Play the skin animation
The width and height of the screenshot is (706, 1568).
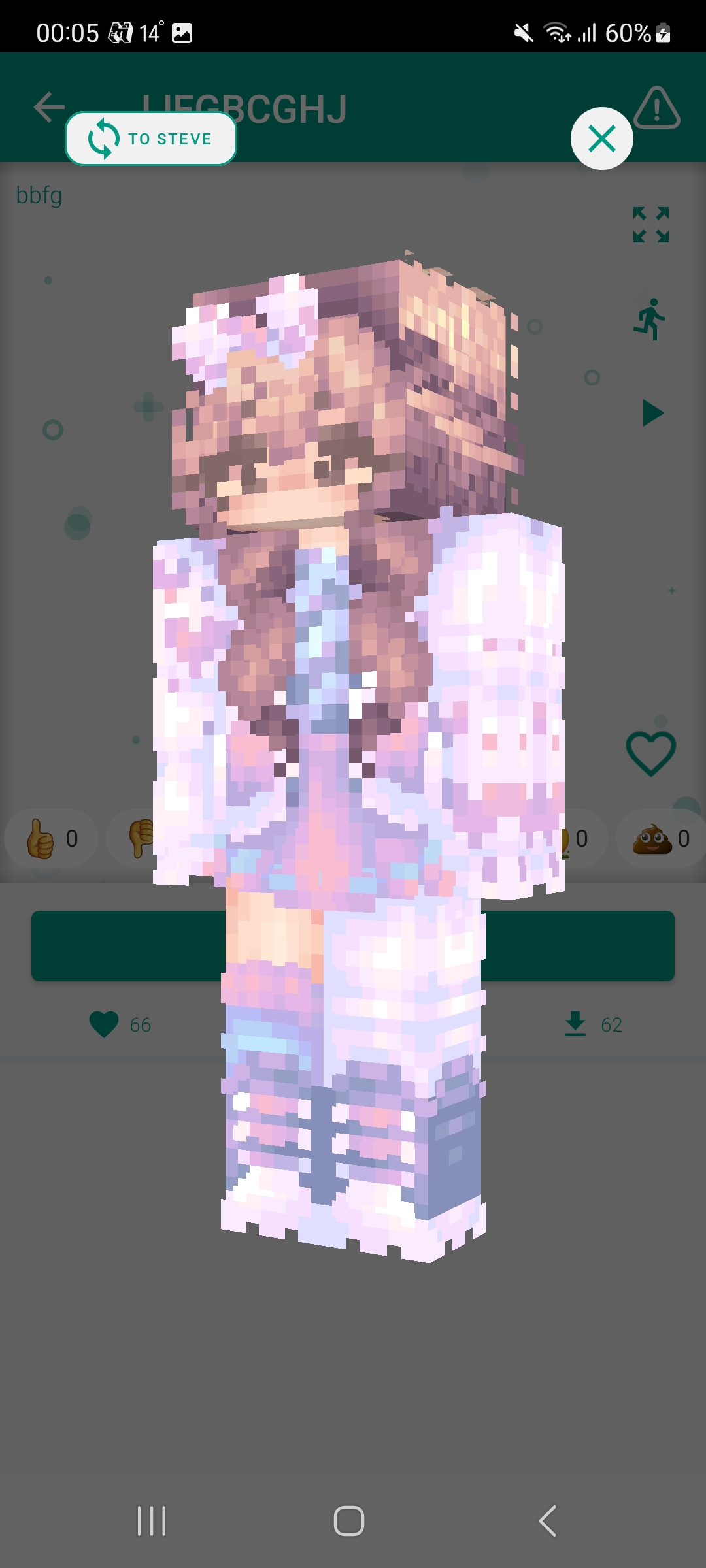pos(652,413)
